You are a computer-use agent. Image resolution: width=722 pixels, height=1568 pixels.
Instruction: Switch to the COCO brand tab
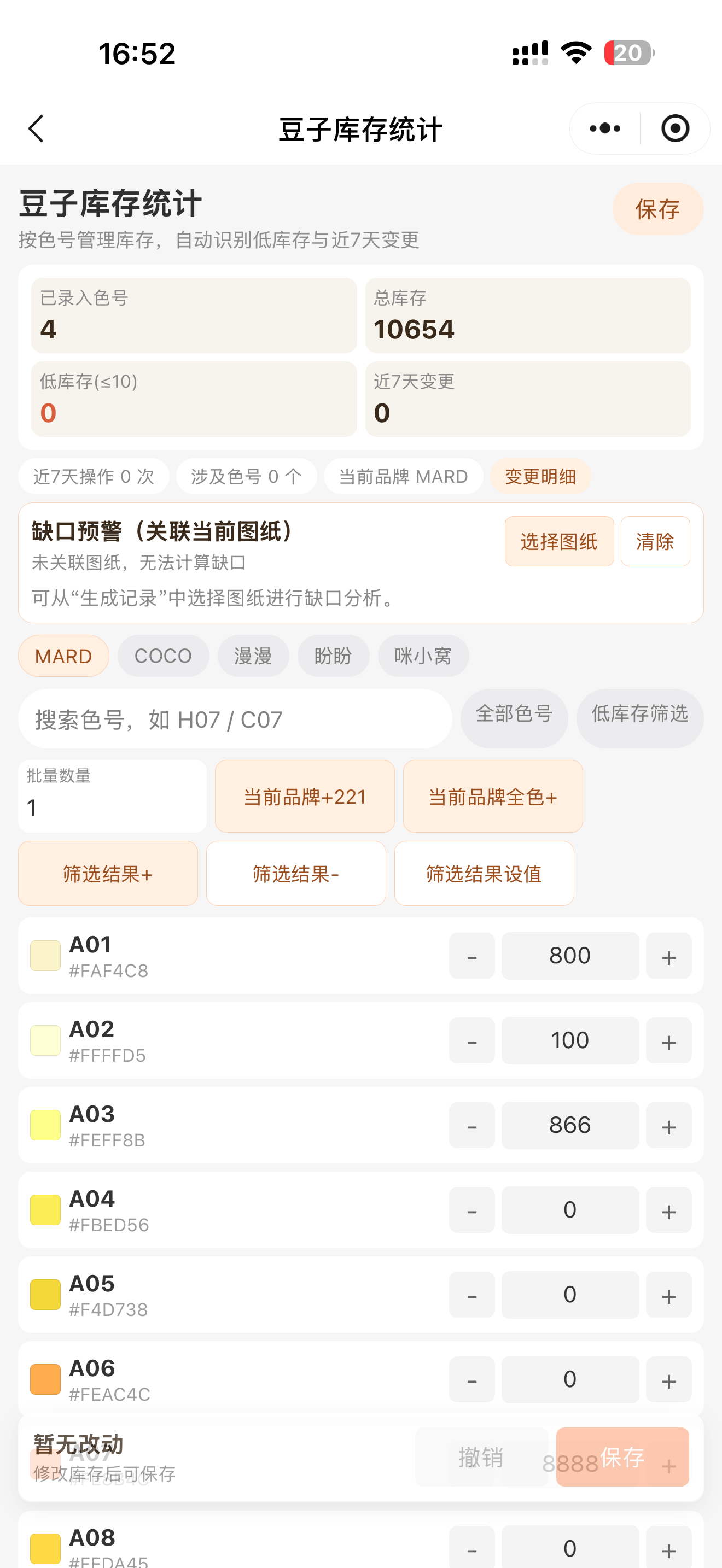[163, 656]
